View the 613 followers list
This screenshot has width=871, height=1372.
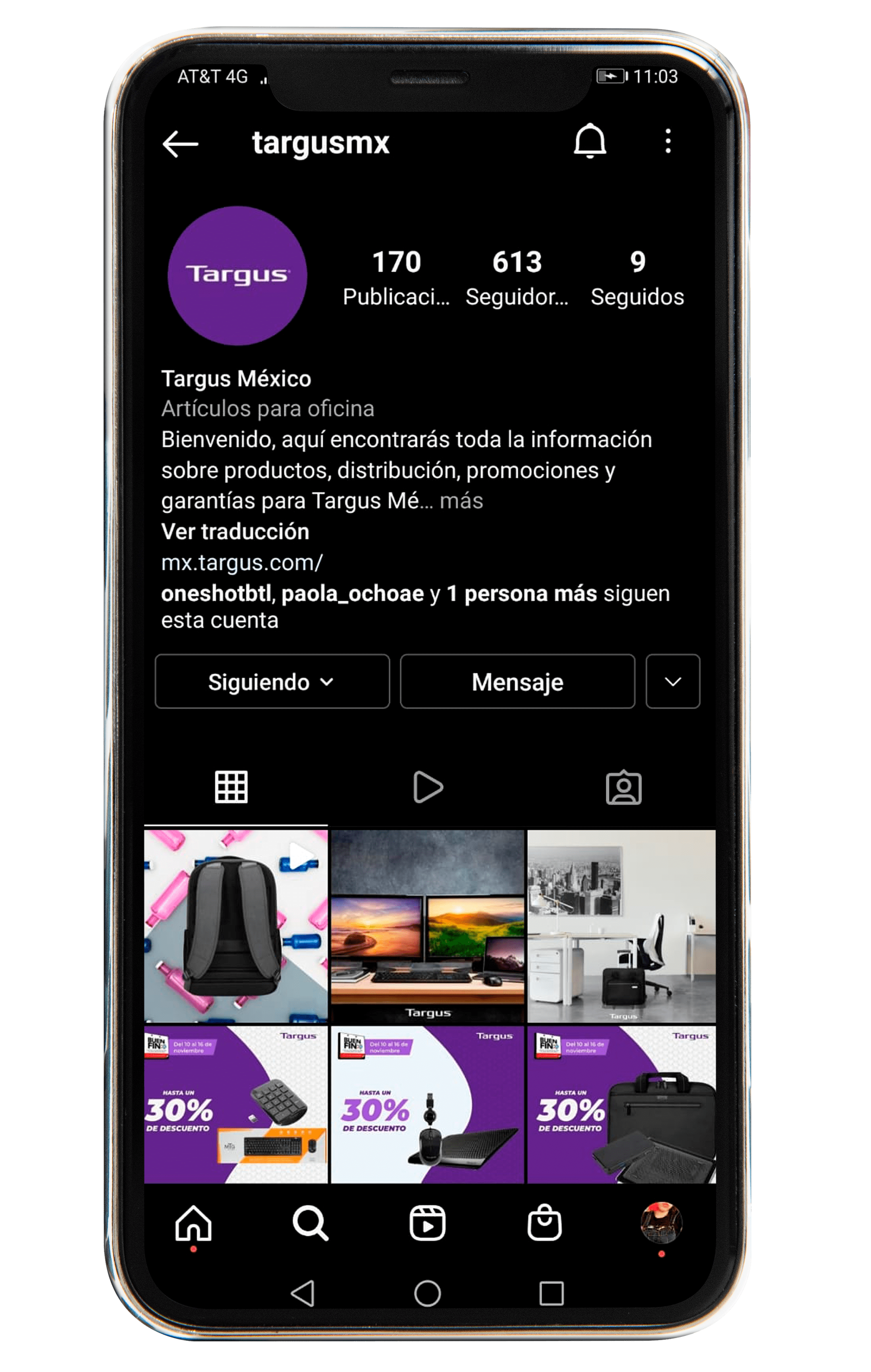click(516, 278)
